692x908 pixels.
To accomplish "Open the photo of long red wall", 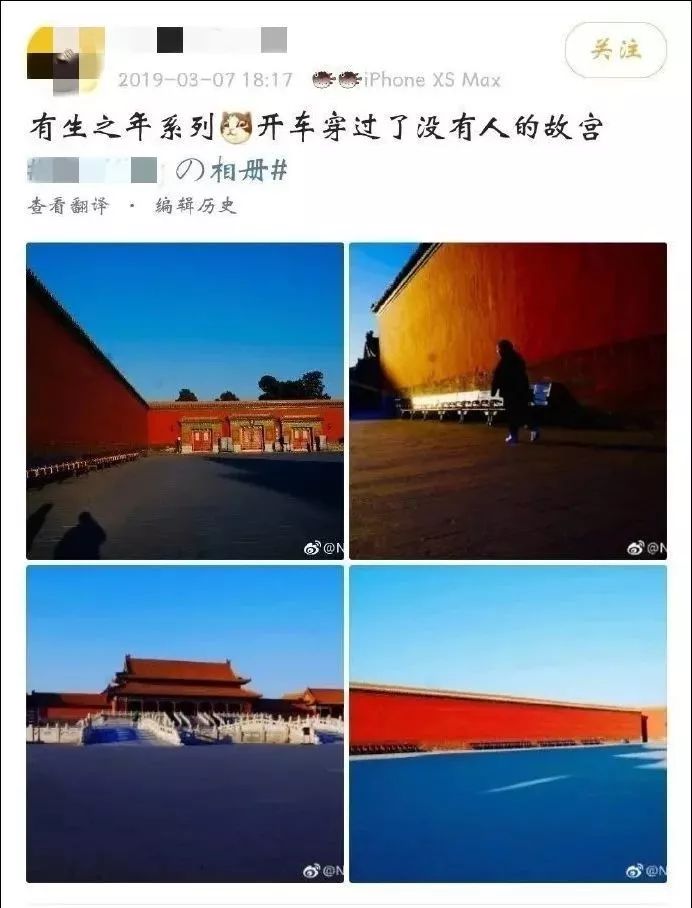I will click(x=507, y=723).
